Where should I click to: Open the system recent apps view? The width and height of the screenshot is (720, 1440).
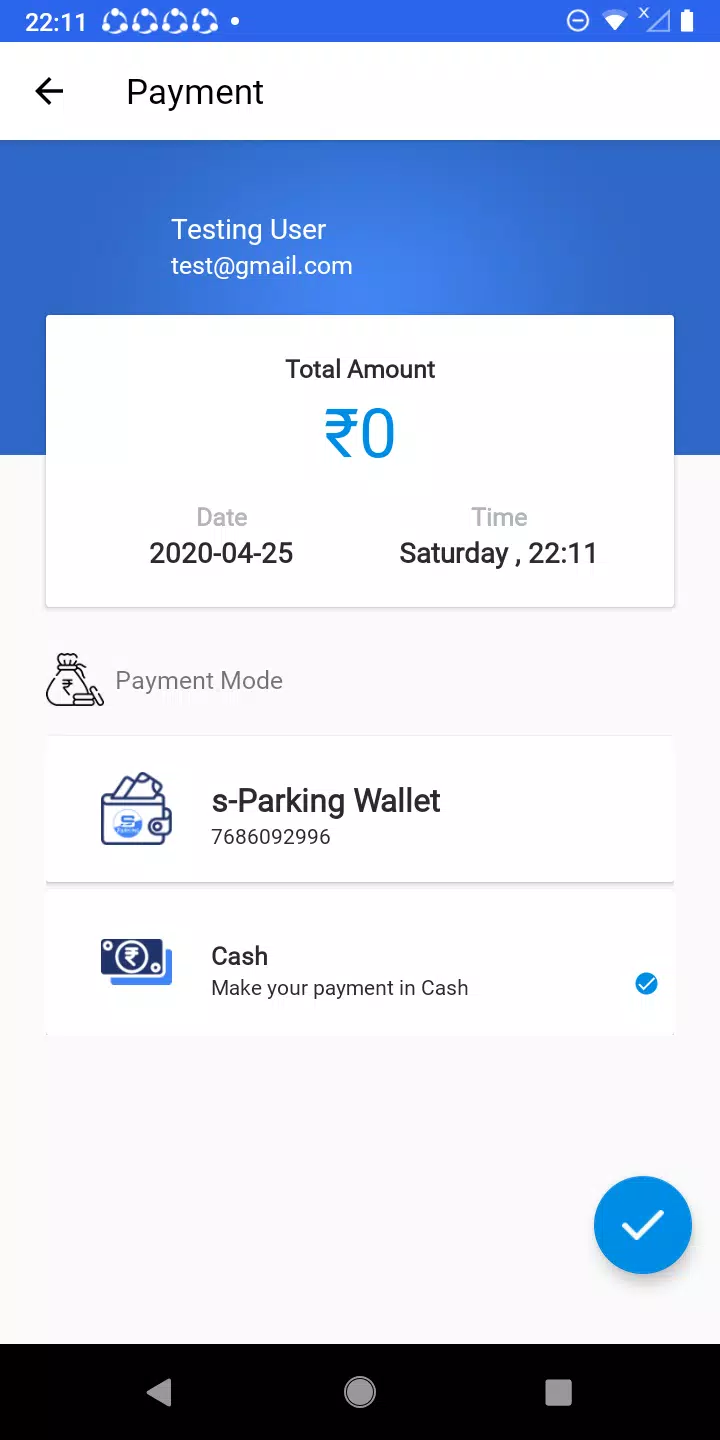pos(558,1391)
